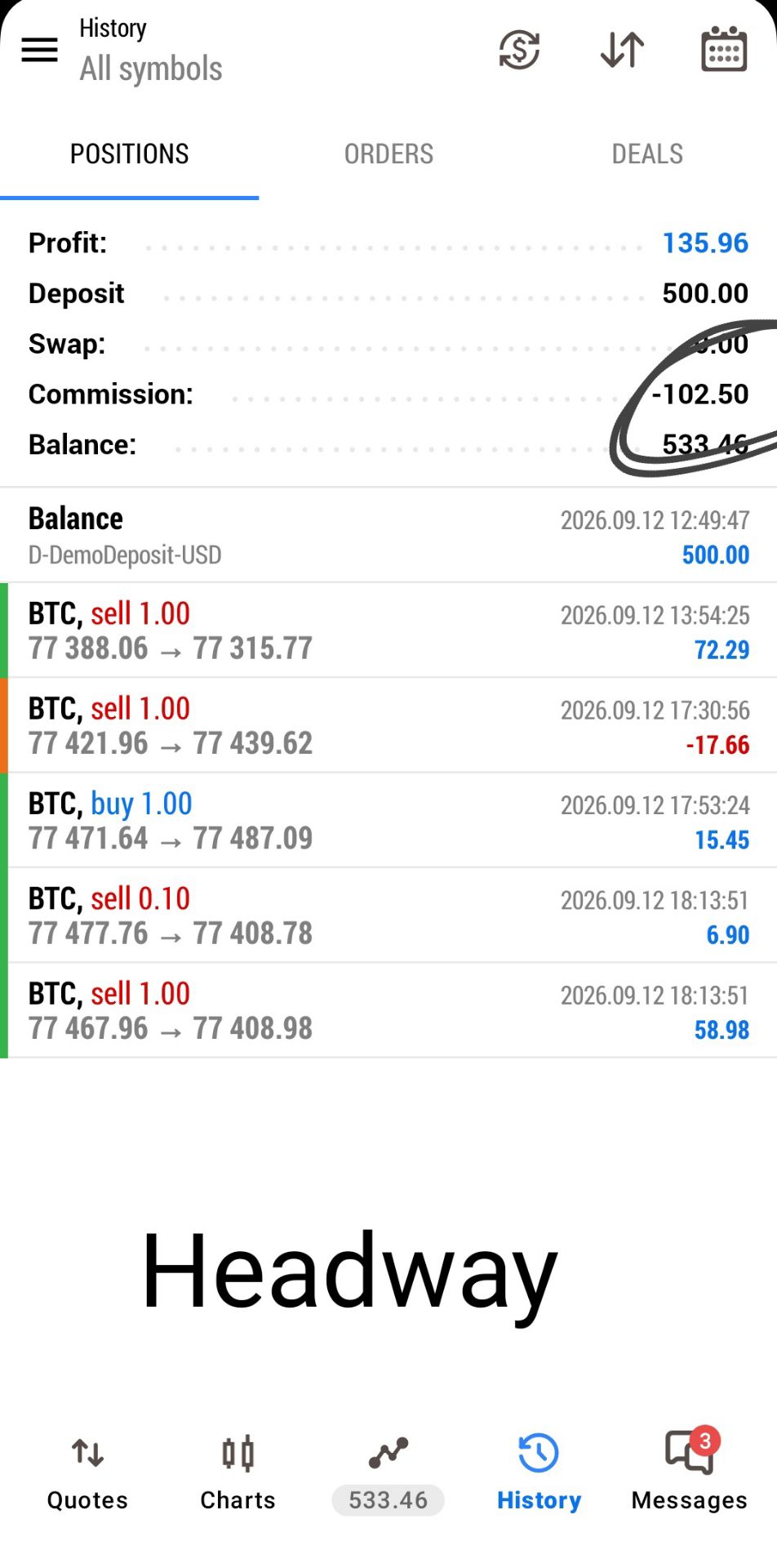Switch to the Orders tab

pos(388,154)
